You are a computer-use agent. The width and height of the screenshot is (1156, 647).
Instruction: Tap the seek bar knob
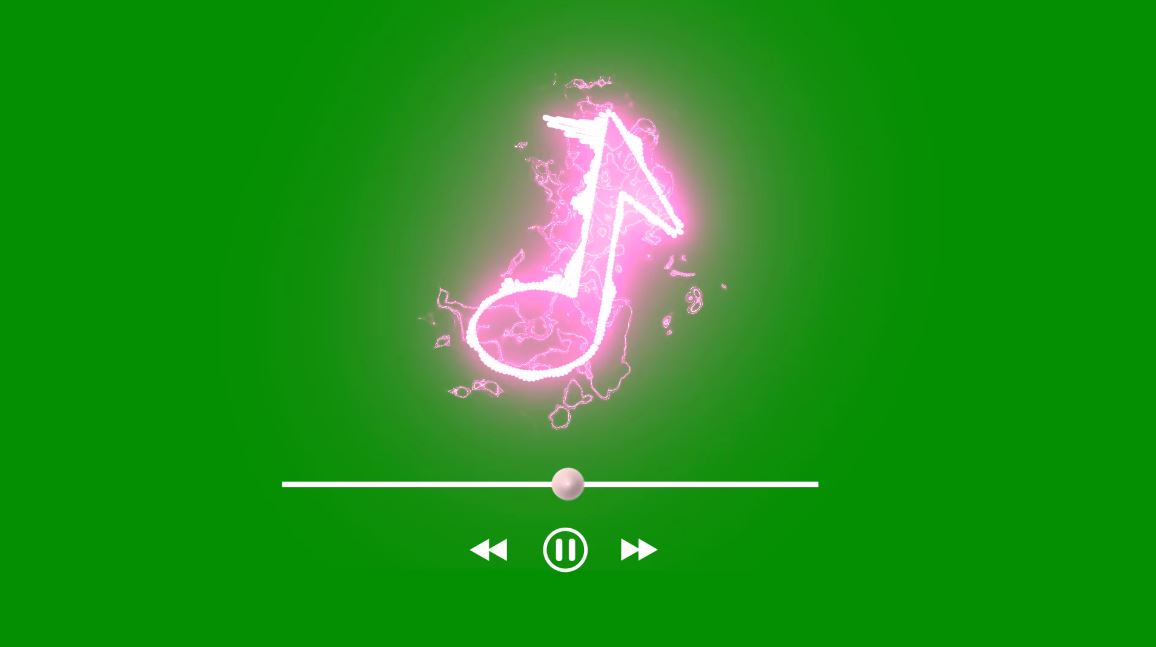tap(567, 484)
